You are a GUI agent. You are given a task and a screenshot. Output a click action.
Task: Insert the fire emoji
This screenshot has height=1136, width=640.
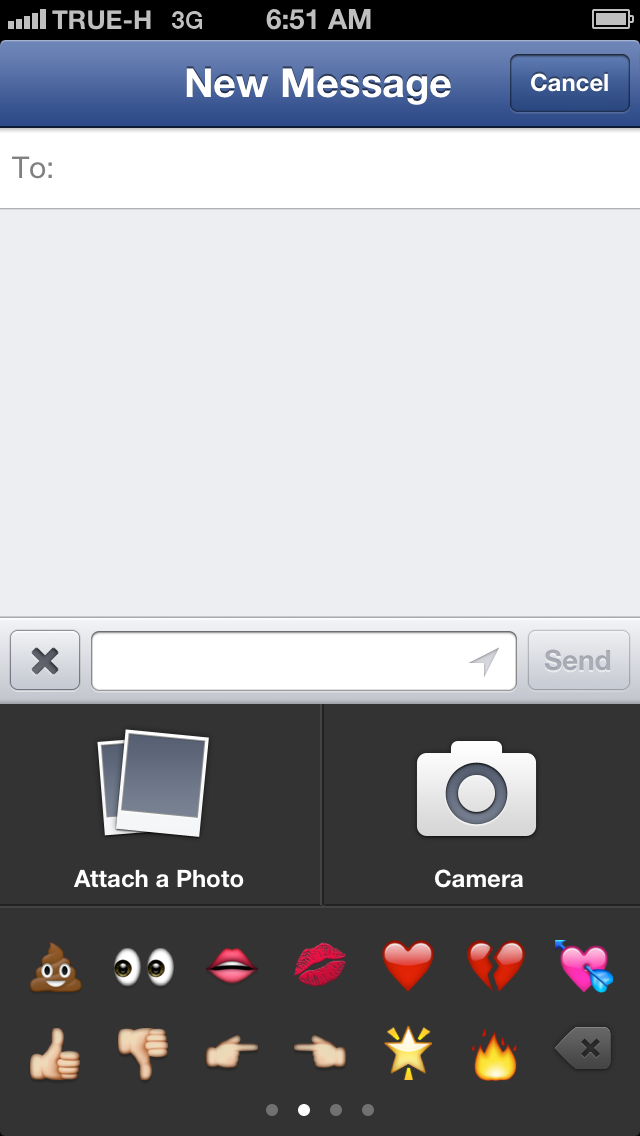(496, 1055)
